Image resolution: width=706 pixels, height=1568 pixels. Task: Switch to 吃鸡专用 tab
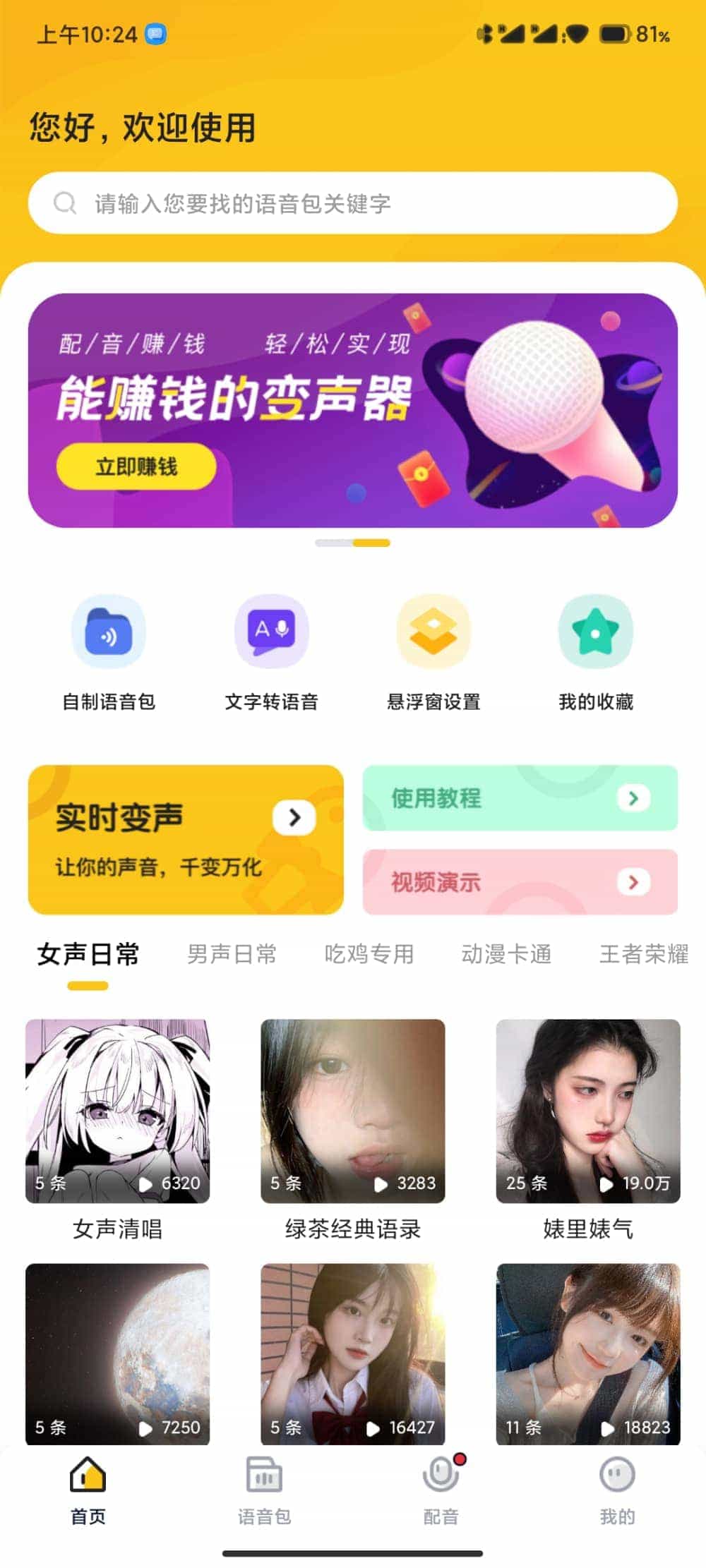[369, 954]
